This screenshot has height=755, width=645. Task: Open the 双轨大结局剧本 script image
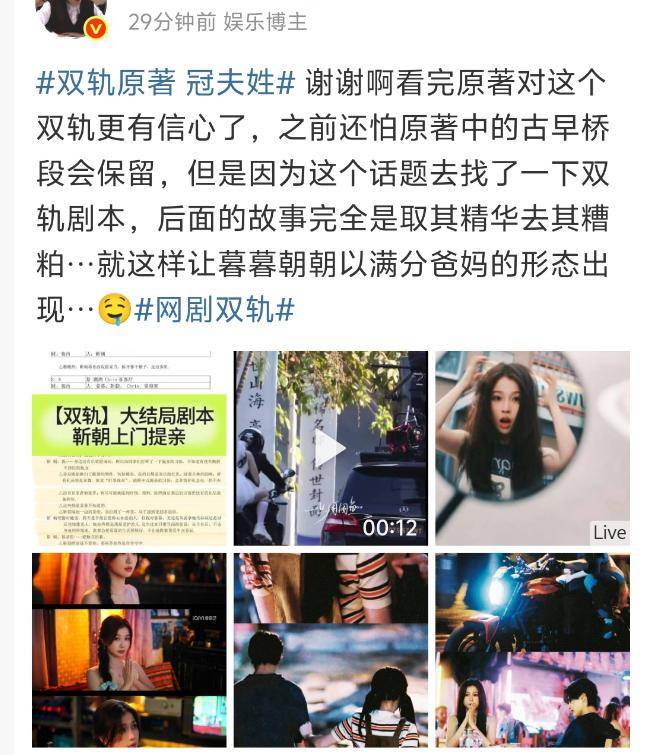coord(129,447)
